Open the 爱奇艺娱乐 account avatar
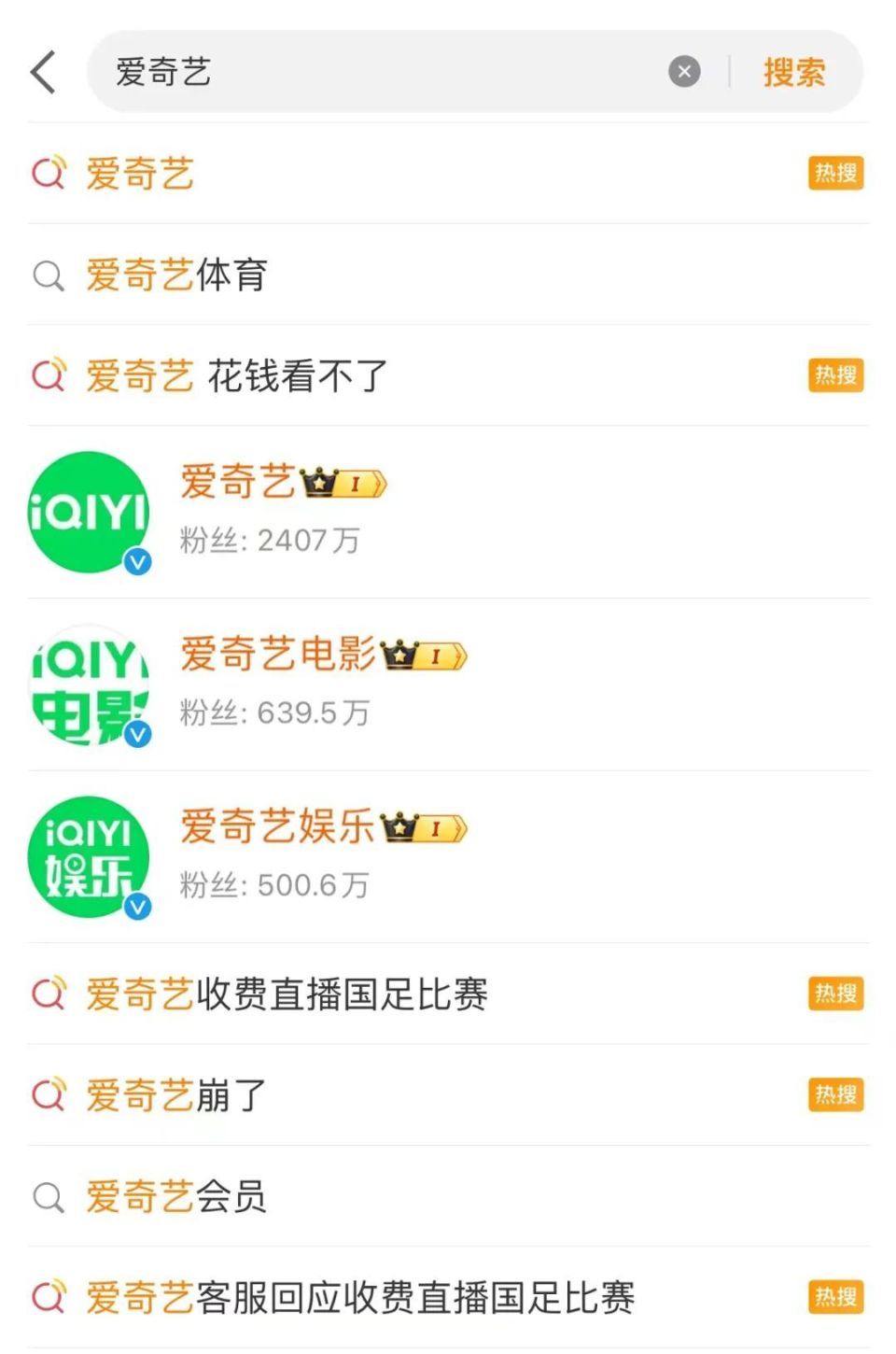The width and height of the screenshot is (896, 1354). coord(89,856)
